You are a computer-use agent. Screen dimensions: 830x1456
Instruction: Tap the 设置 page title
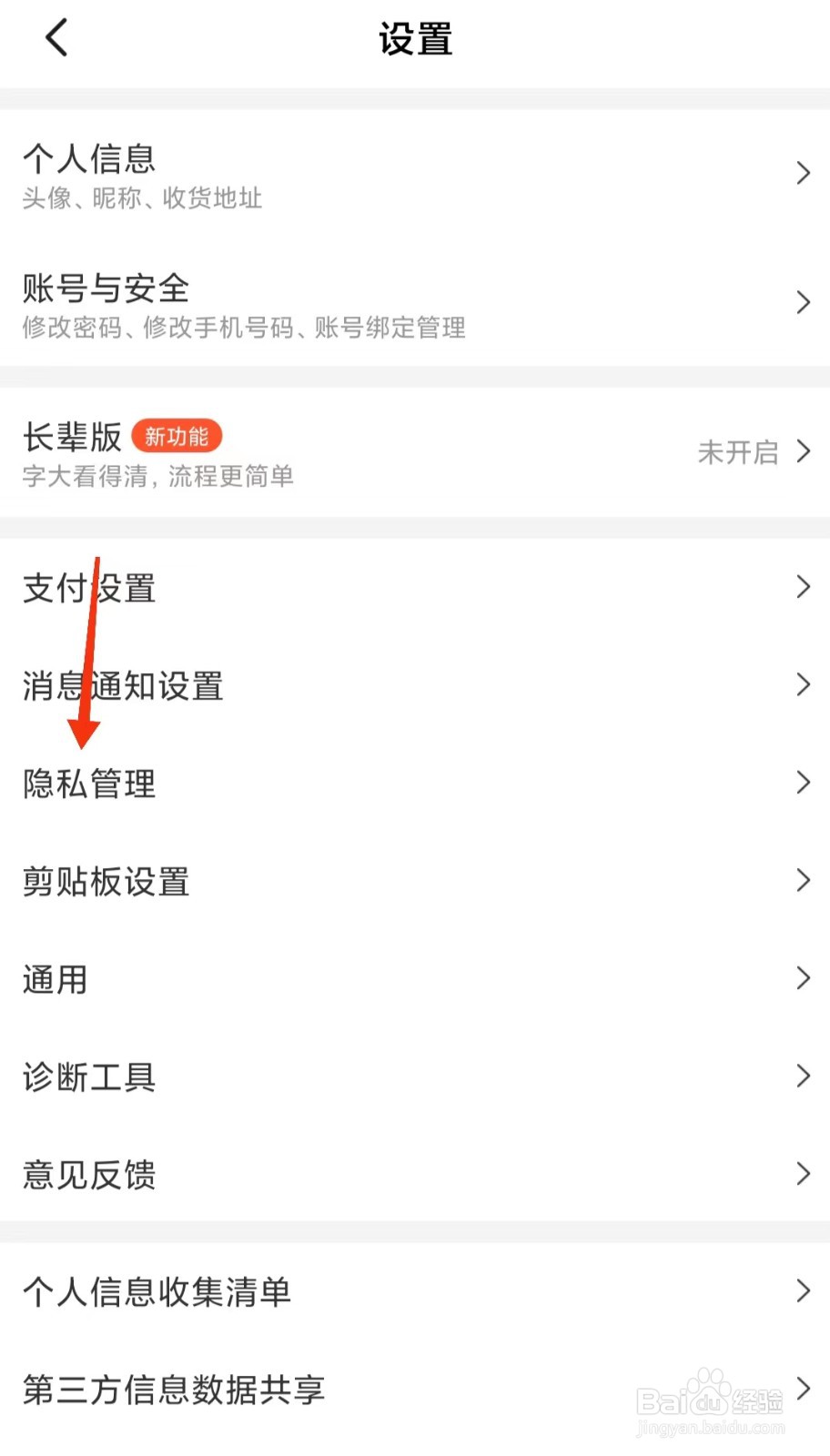click(x=415, y=38)
